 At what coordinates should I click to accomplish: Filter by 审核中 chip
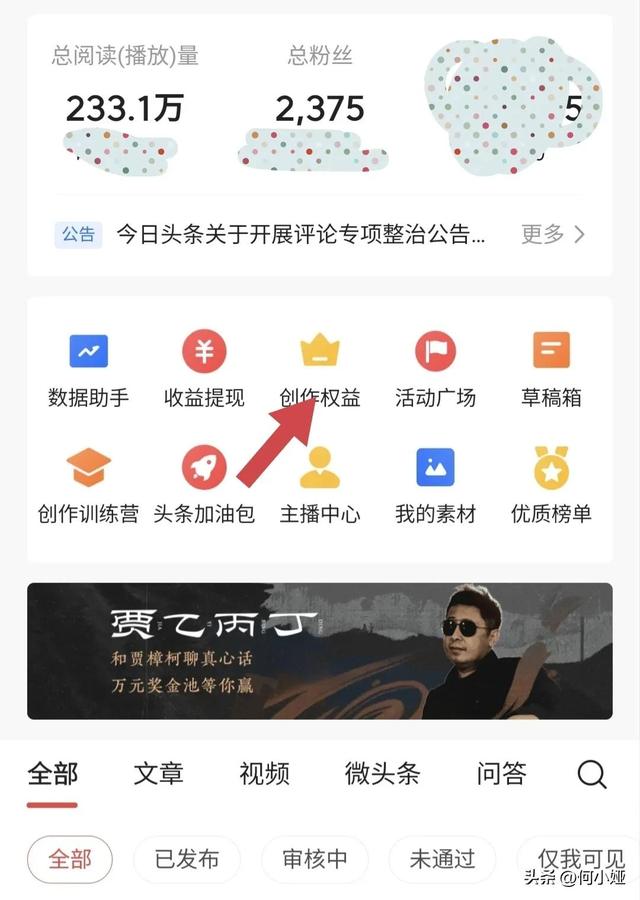click(314, 859)
